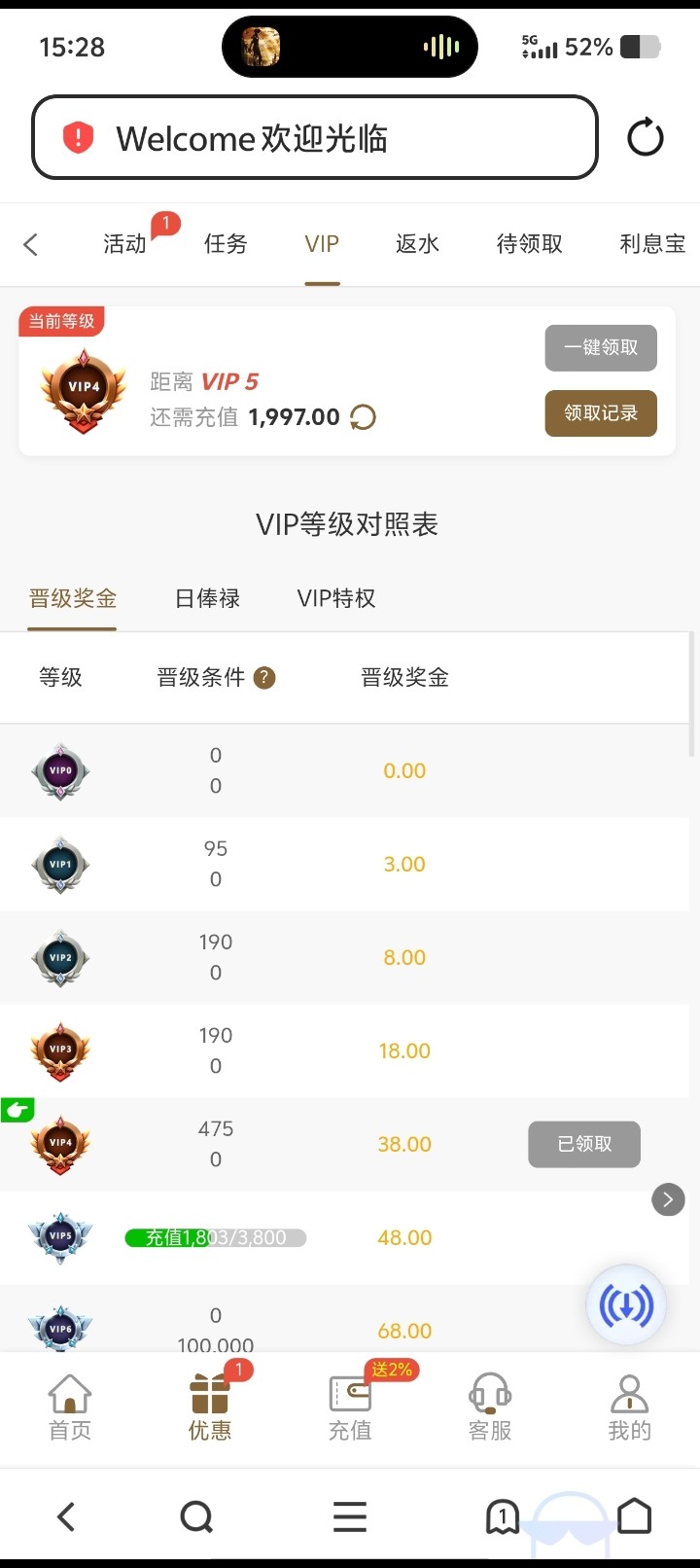Refresh the remaining recharge amount
Screen dimensions: 700x1568
pyautogui.click(x=363, y=417)
